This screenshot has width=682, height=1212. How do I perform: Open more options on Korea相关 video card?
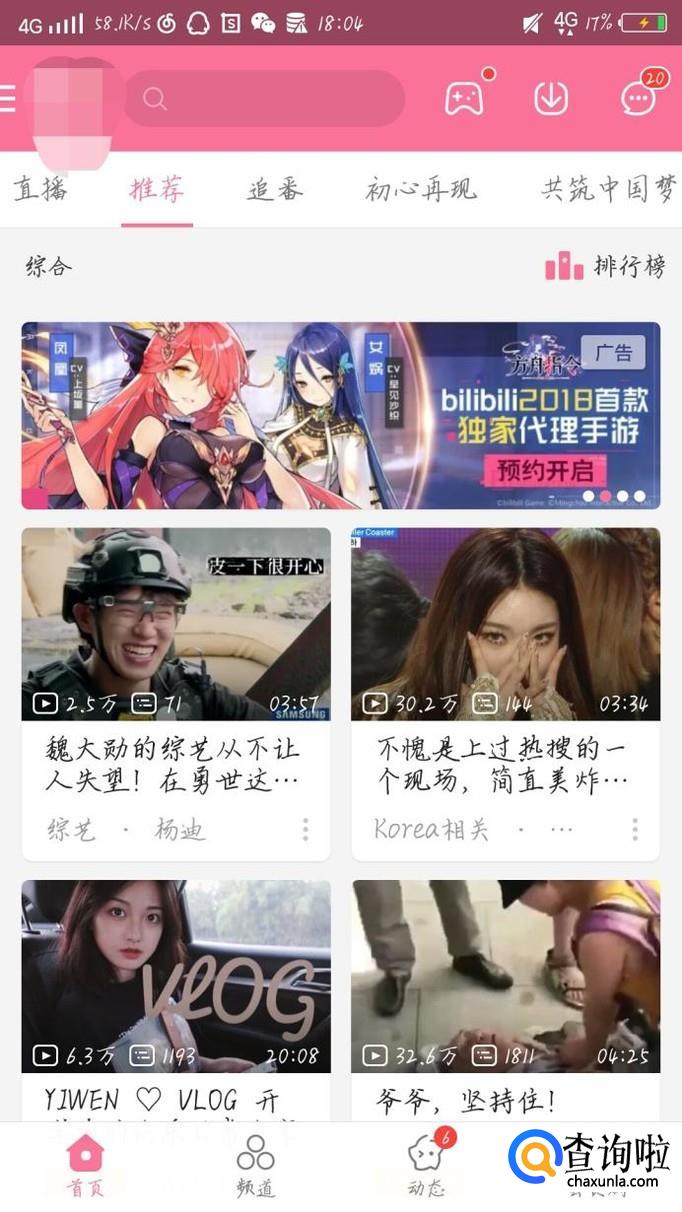[635, 829]
